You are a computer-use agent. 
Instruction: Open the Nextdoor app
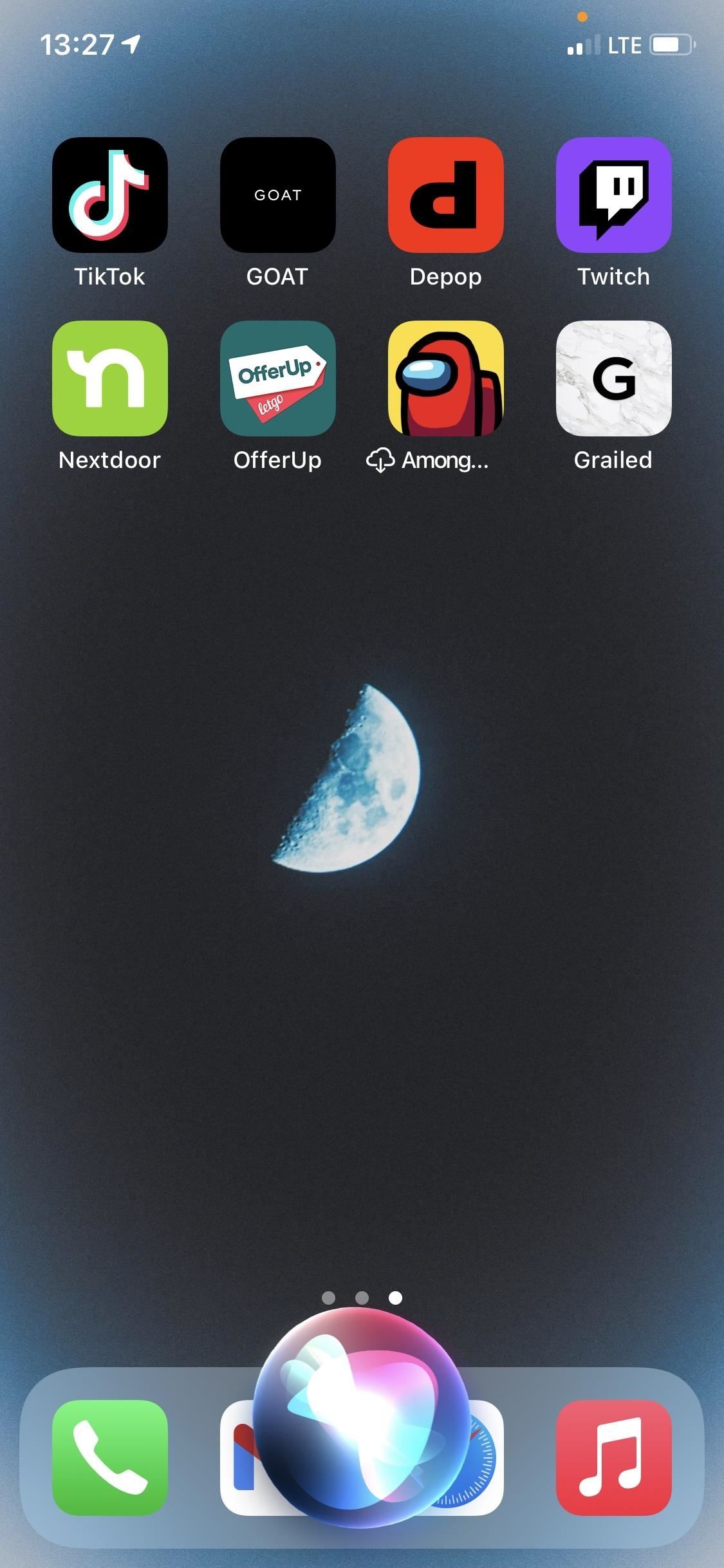point(110,378)
